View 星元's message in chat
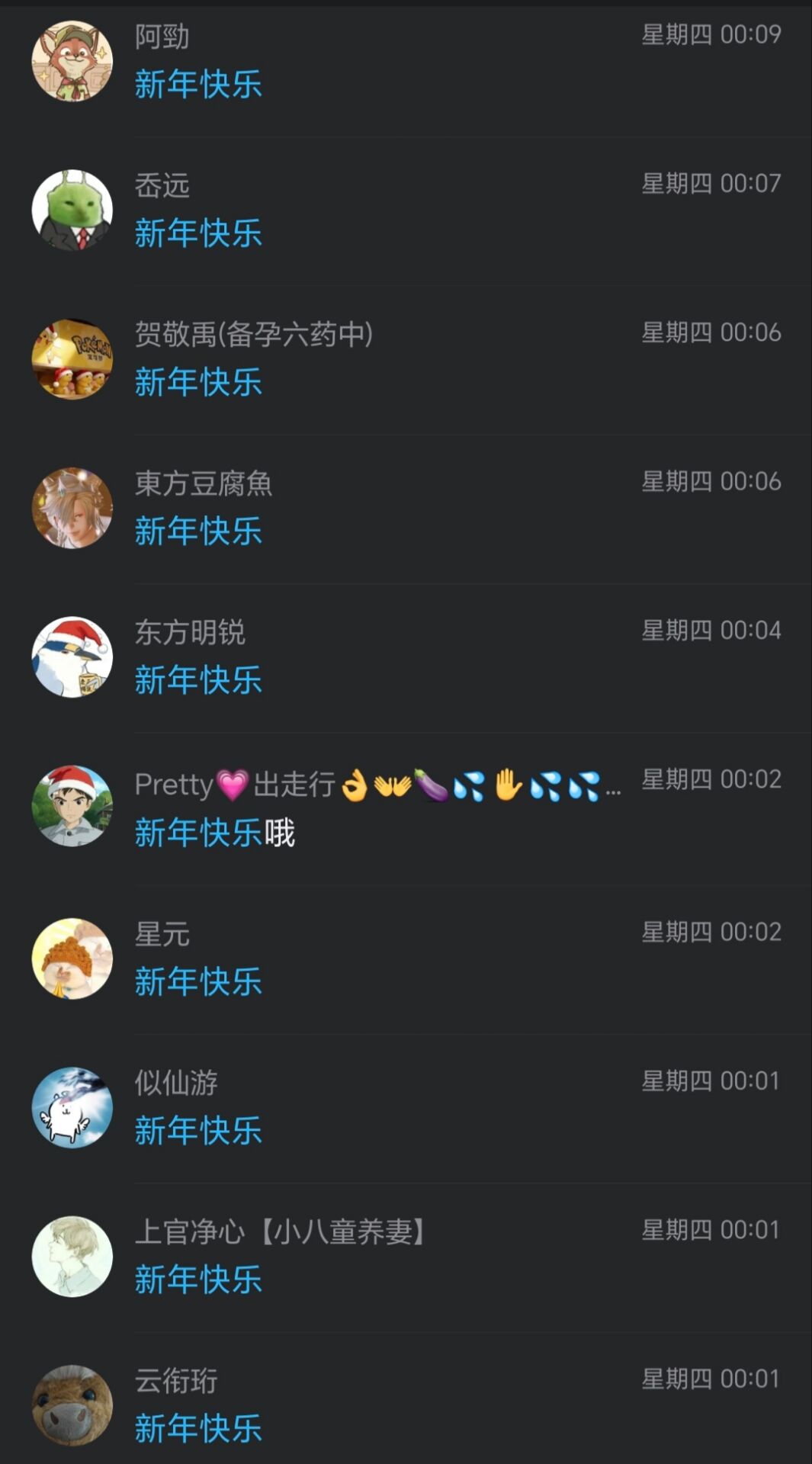The height and width of the screenshot is (1464, 812). 406,958
